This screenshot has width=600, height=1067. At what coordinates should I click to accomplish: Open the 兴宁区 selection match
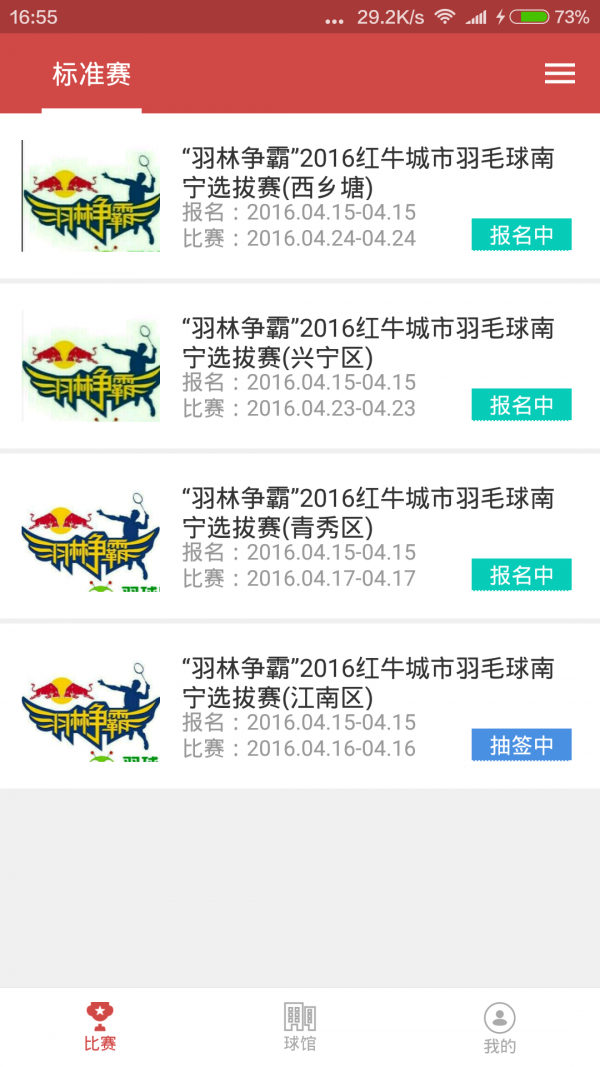click(x=300, y=366)
